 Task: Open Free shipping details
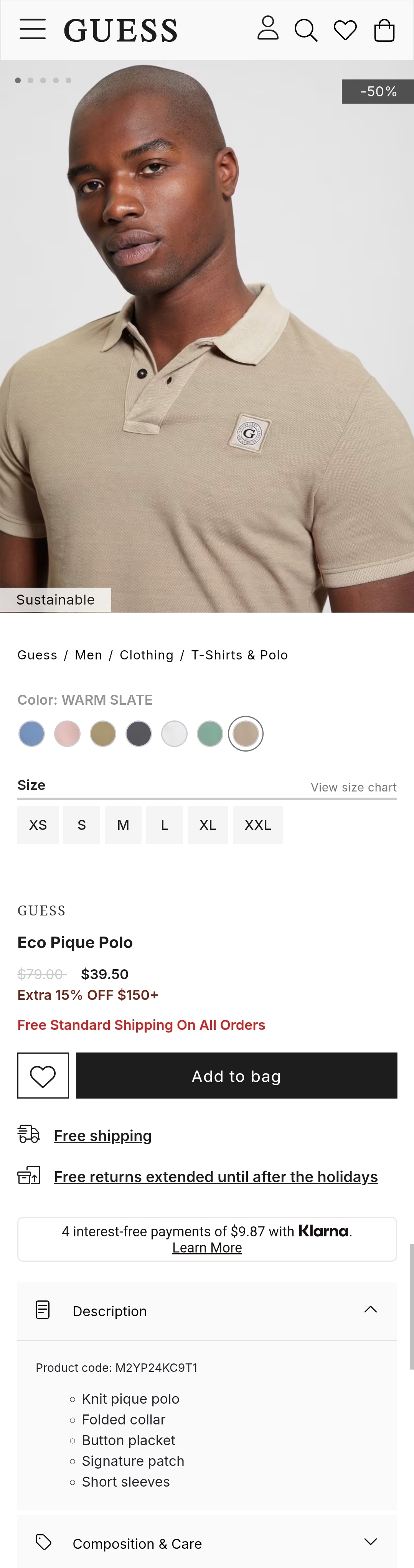[x=103, y=1136]
